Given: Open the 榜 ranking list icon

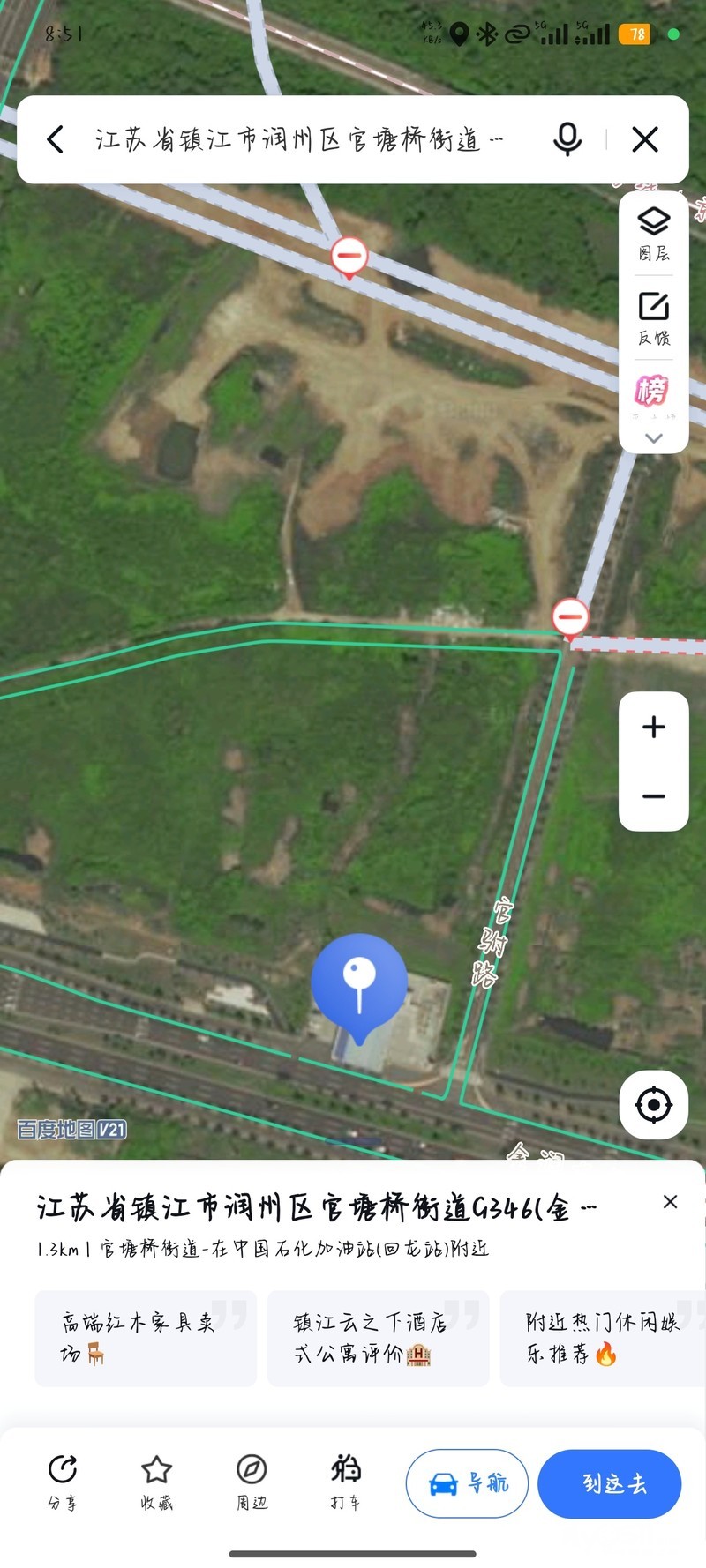Looking at the screenshot, I should click(653, 391).
